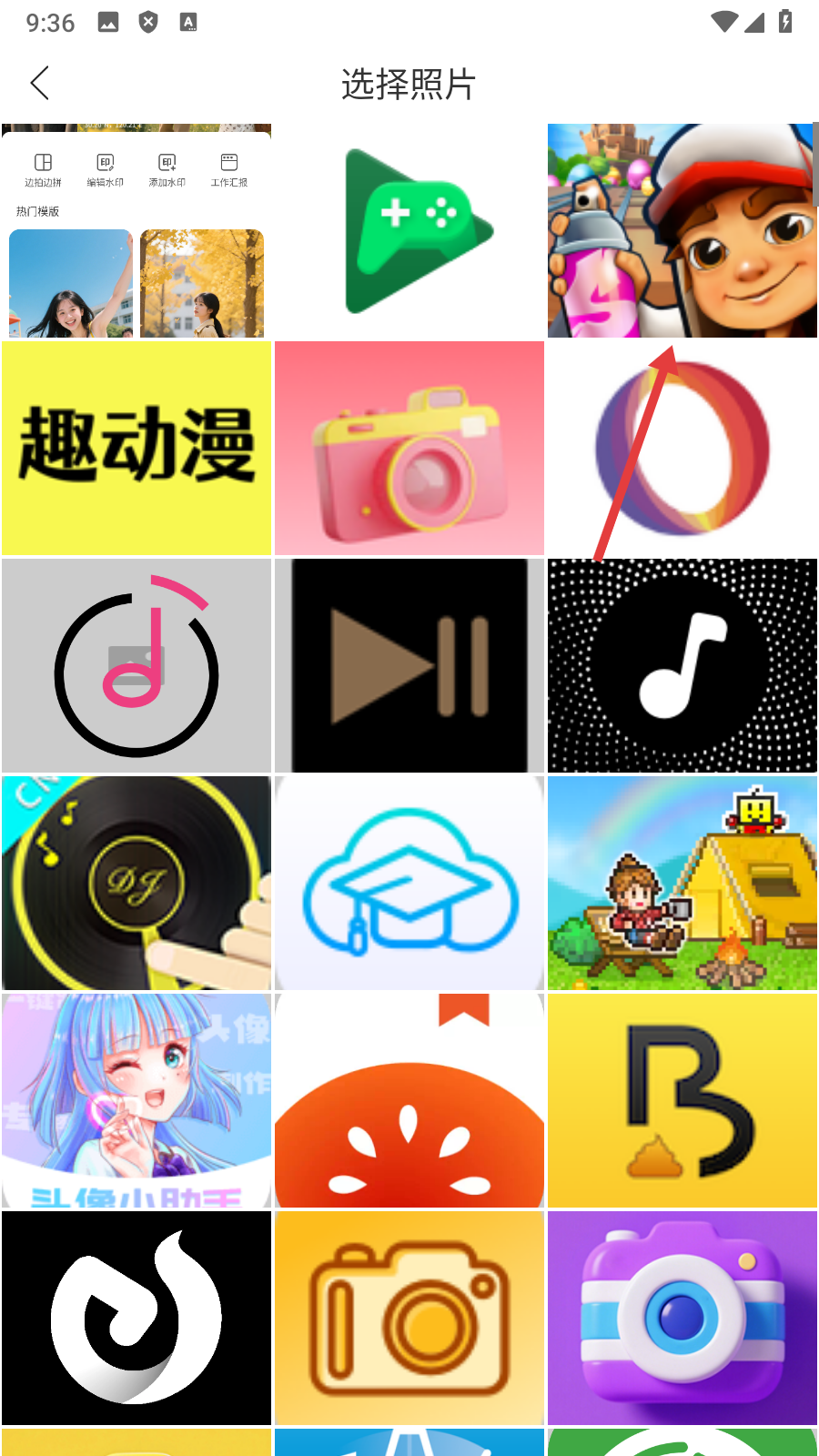Pick the orange outlined camera image
Image resolution: width=819 pixels, height=1456 pixels.
click(409, 1318)
